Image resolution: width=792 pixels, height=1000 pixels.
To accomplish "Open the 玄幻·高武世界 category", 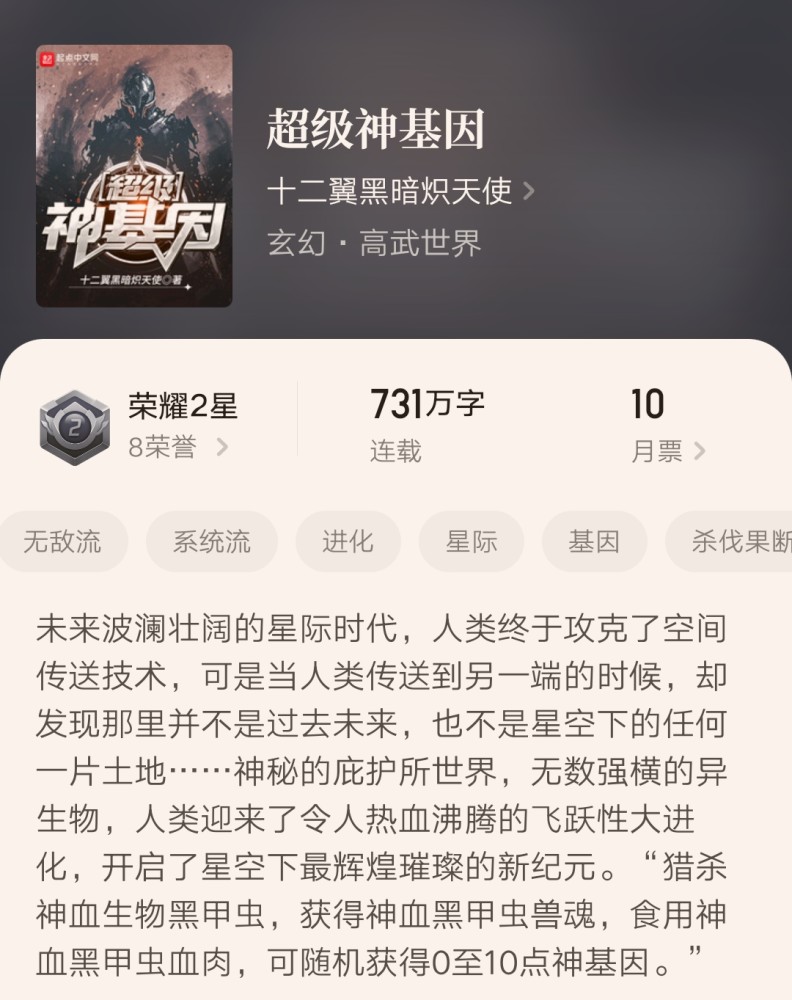I will coord(374,243).
